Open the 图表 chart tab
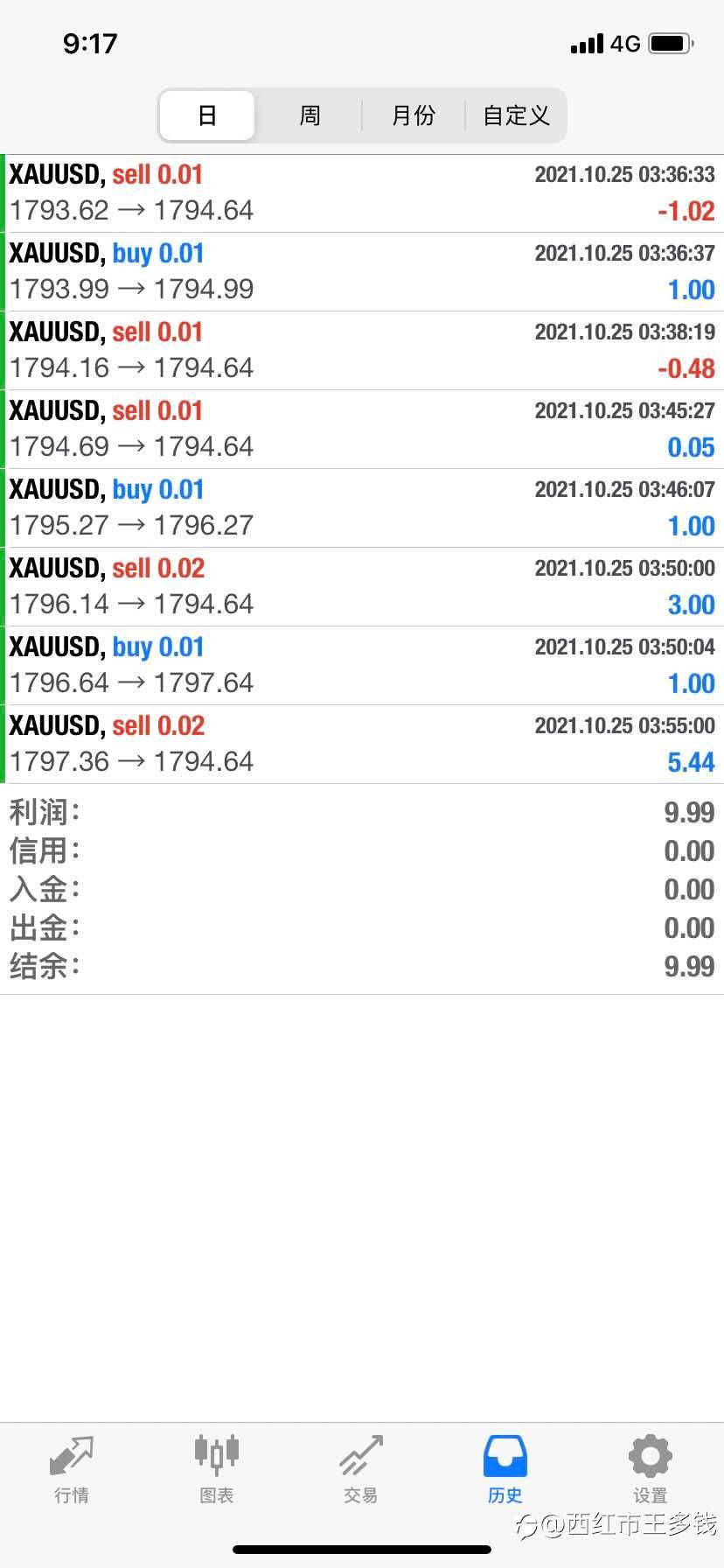Screen dimensions: 724x1568 (217, 1470)
